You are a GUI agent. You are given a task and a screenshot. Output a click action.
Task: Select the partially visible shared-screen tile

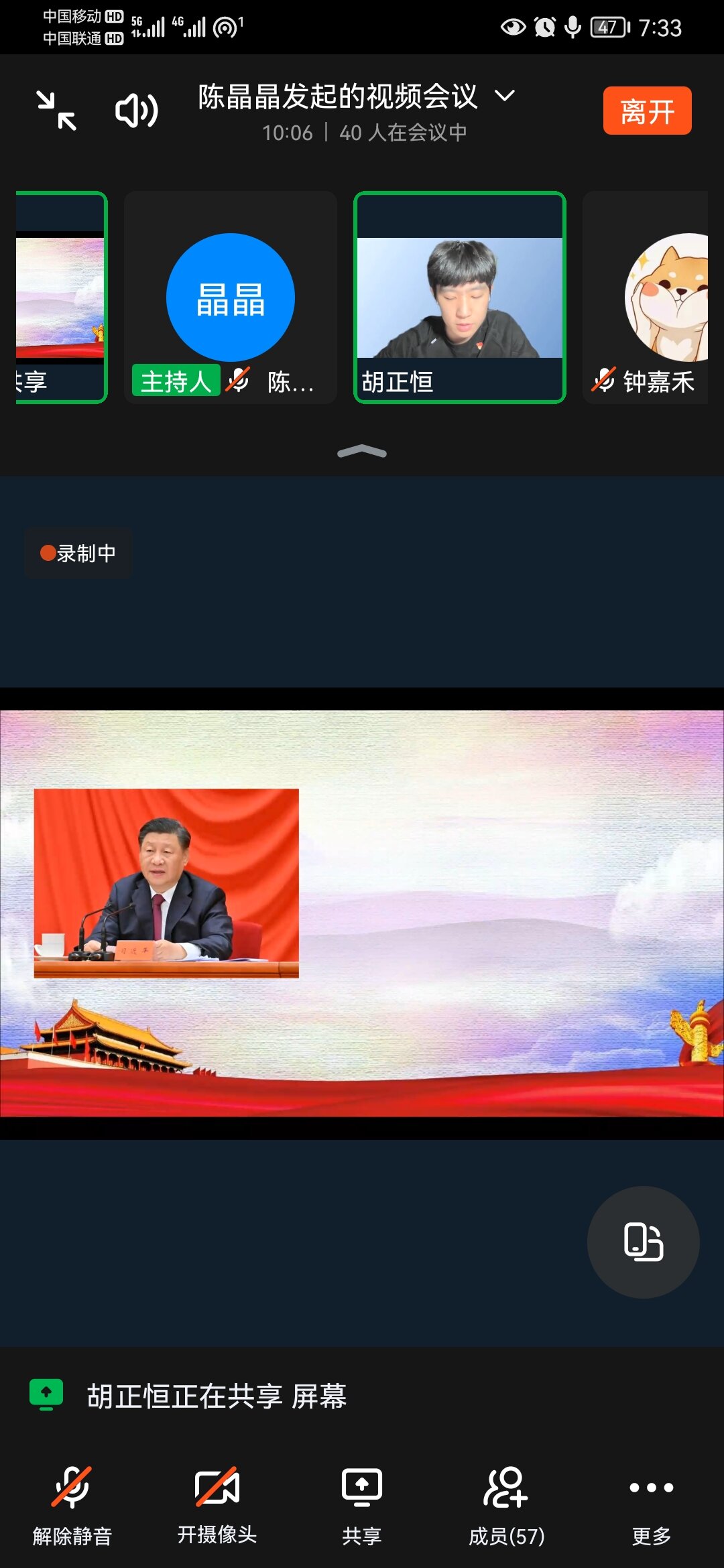[60, 298]
